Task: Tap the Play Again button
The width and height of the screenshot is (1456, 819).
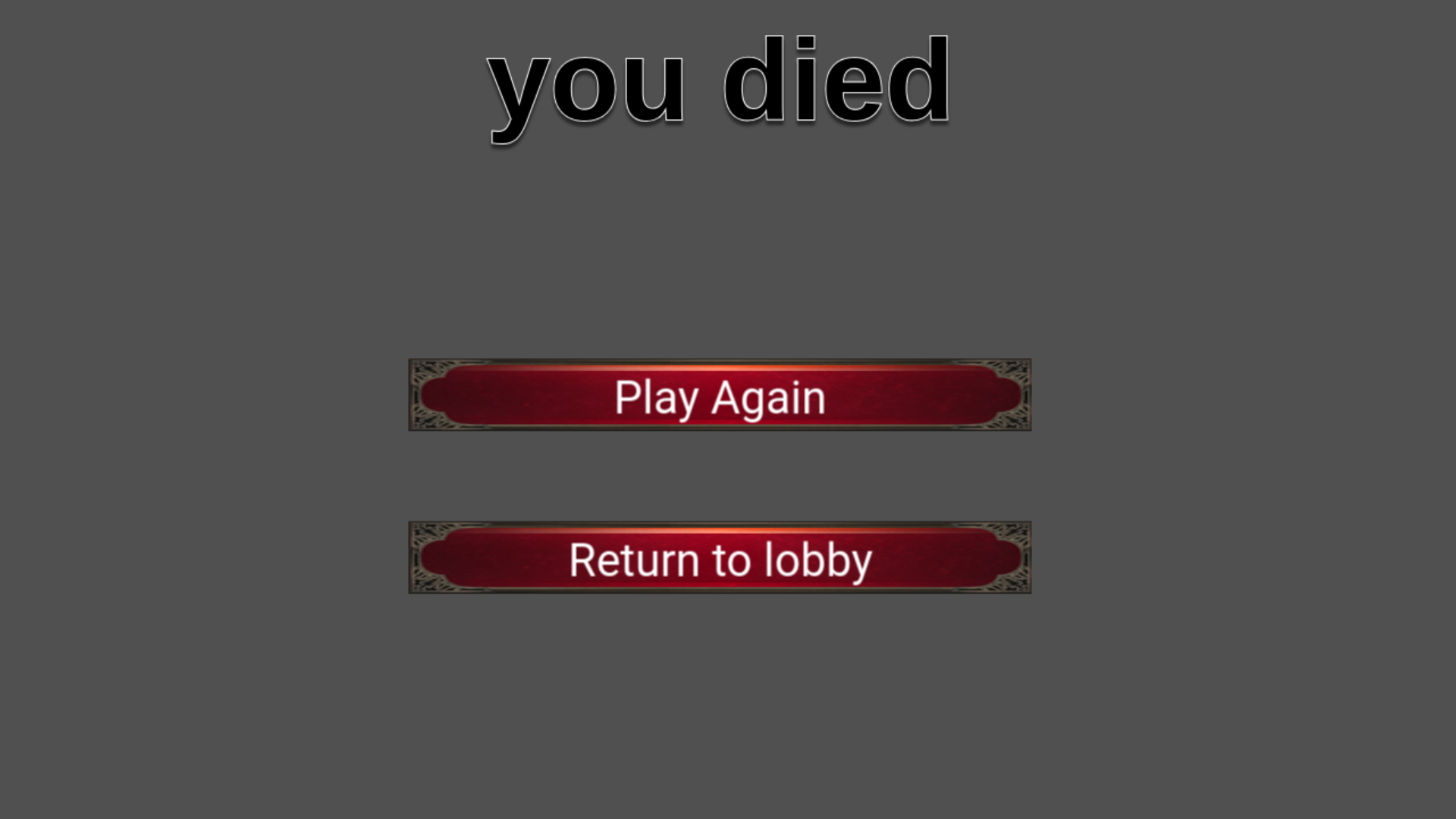Action: pyautogui.click(x=719, y=395)
